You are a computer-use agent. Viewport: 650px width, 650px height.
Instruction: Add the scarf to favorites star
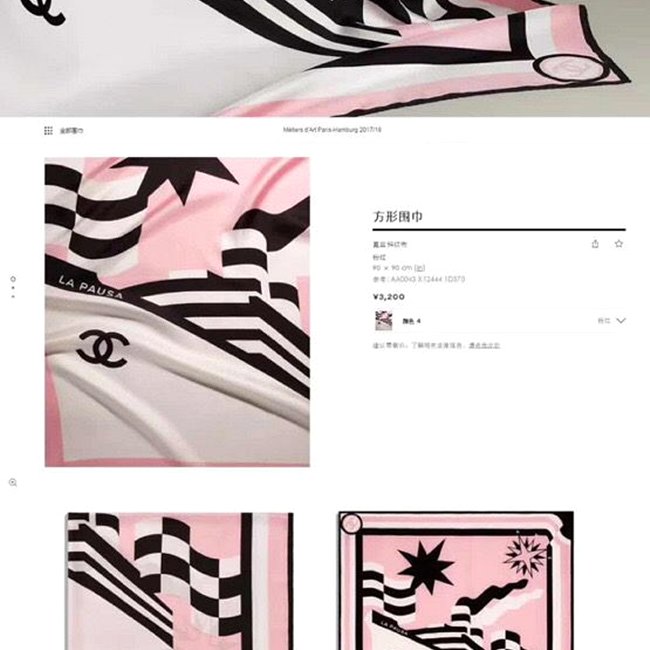[619, 243]
